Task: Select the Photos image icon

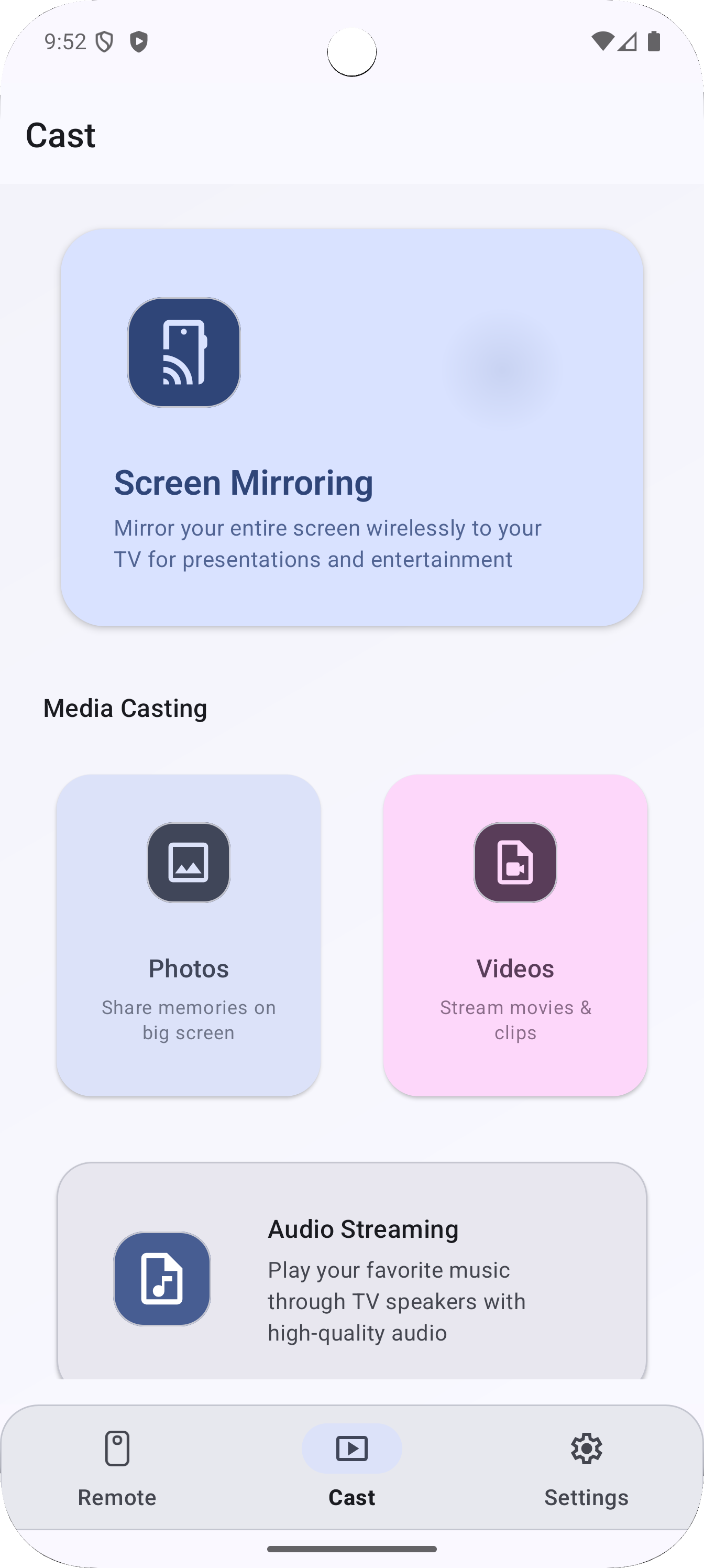Action: (x=188, y=863)
